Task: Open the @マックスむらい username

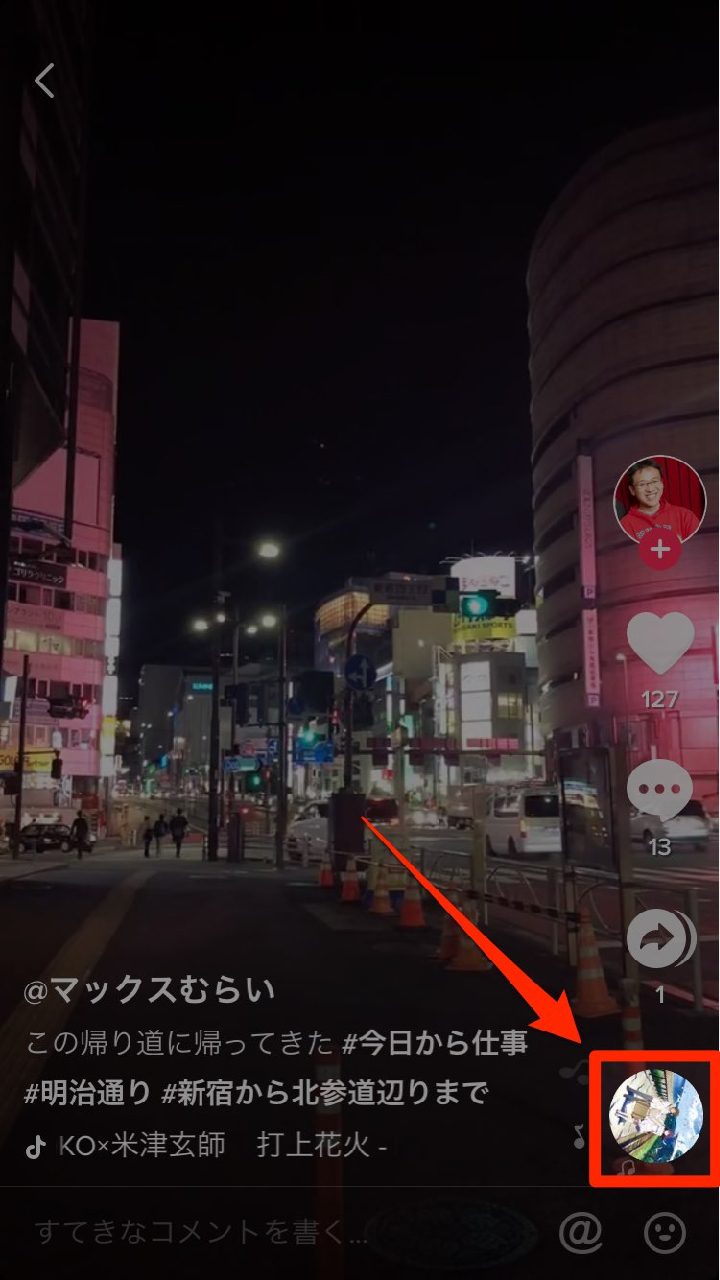Action: [x=149, y=991]
